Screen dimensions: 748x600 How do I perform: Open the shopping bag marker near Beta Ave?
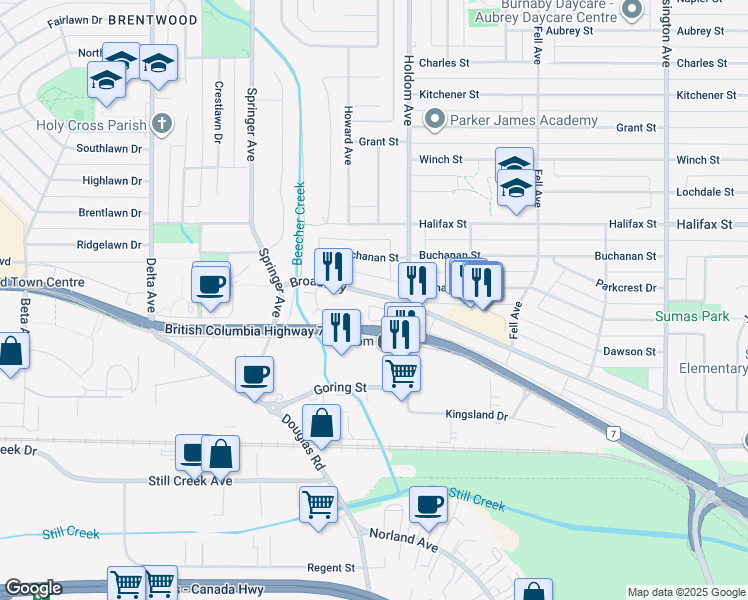(x=11, y=355)
